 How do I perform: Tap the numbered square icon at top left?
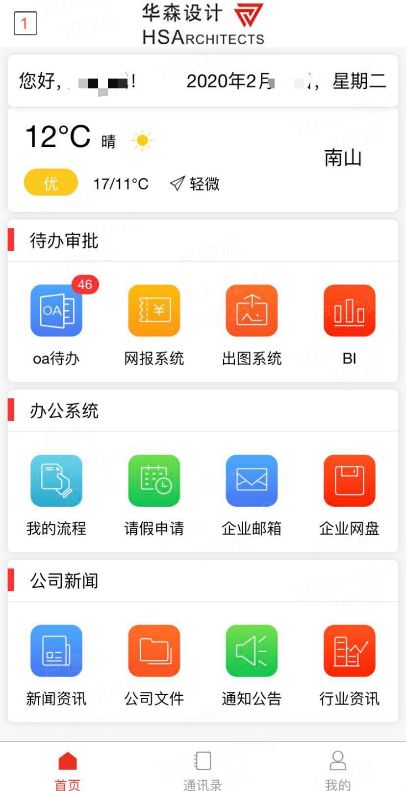[25, 23]
